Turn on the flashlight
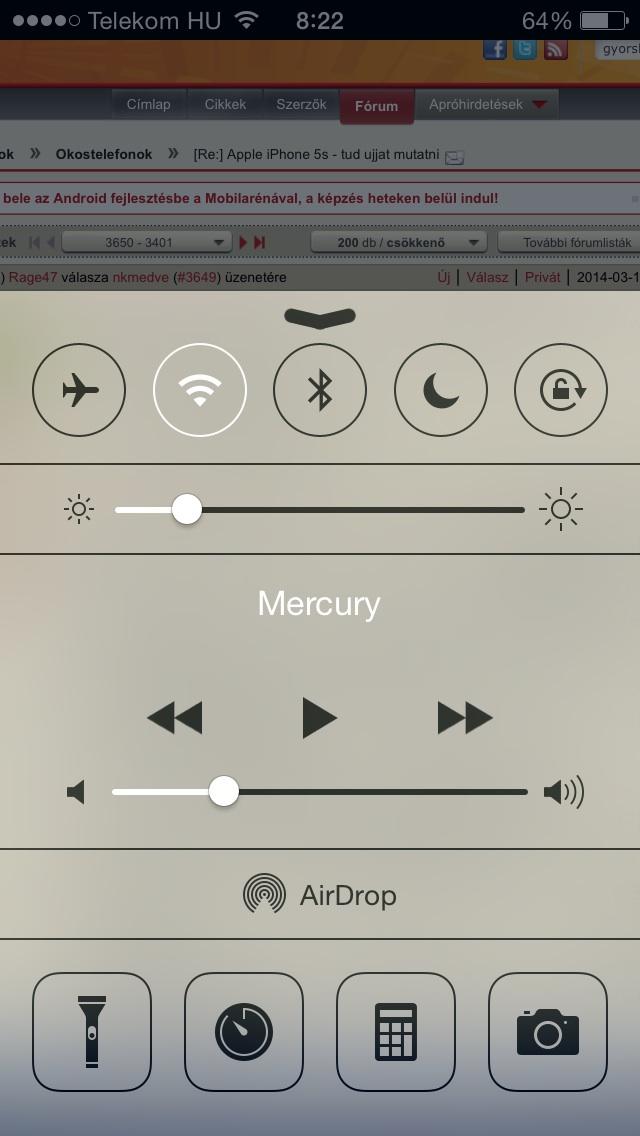The width and height of the screenshot is (640, 1136). click(92, 1032)
